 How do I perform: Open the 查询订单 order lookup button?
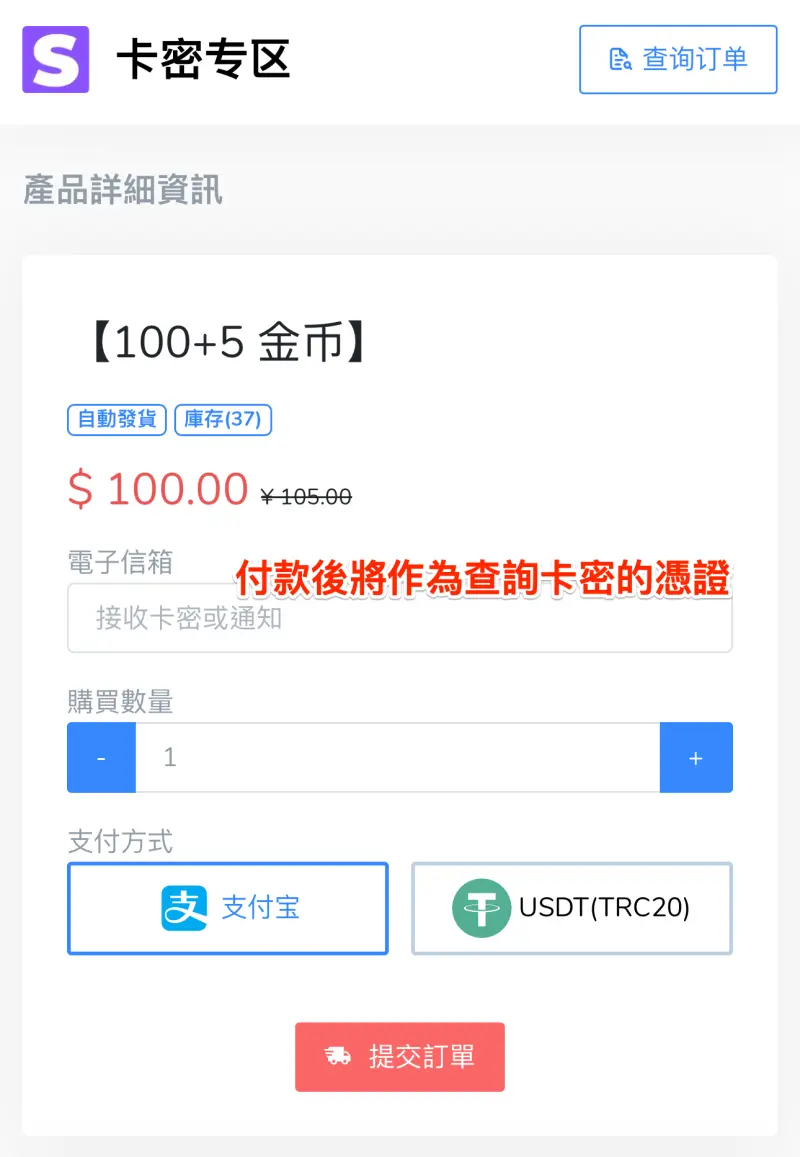(678, 59)
